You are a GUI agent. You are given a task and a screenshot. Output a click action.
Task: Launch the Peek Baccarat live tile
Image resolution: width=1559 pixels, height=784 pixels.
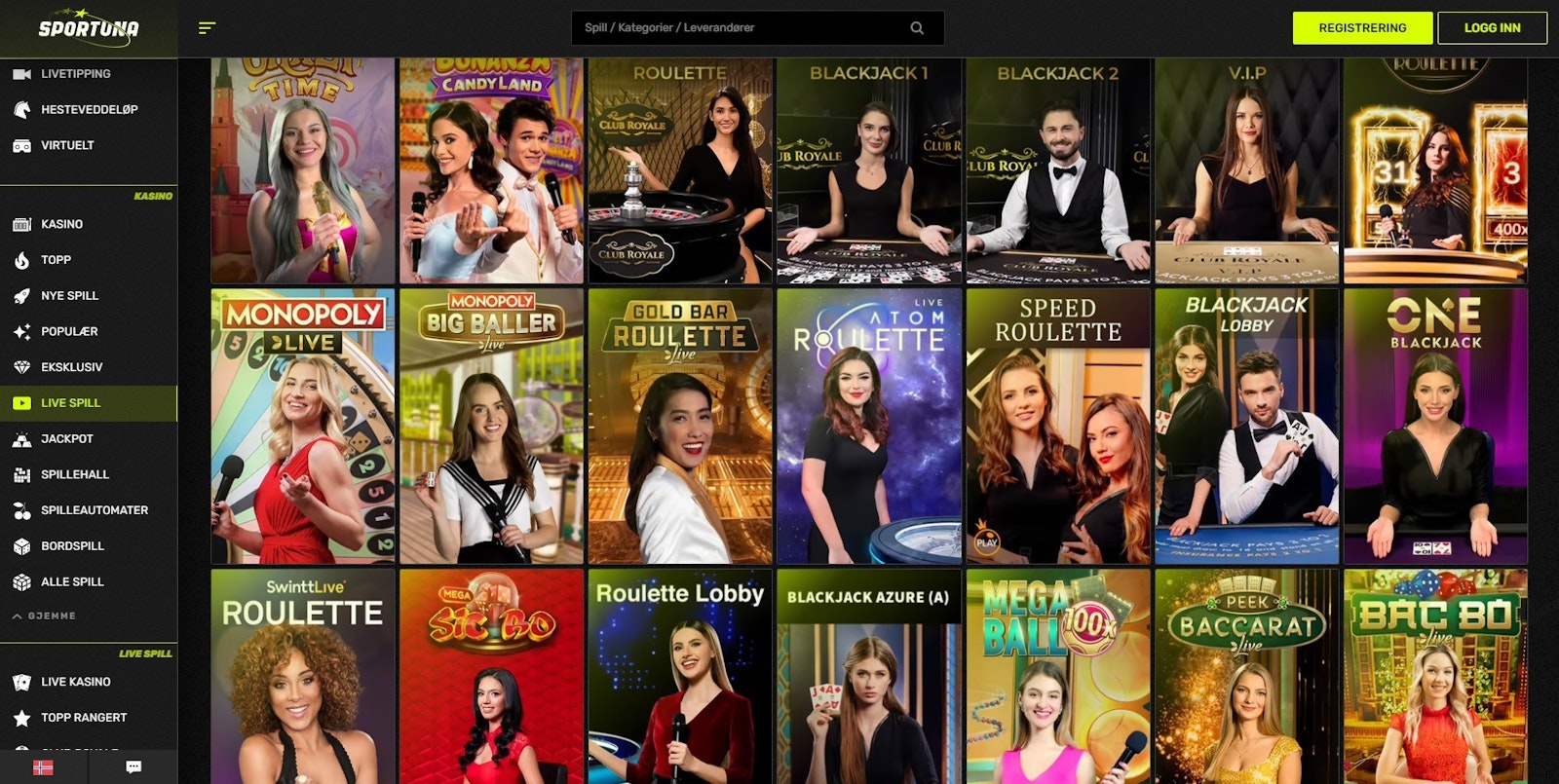coord(1246,677)
